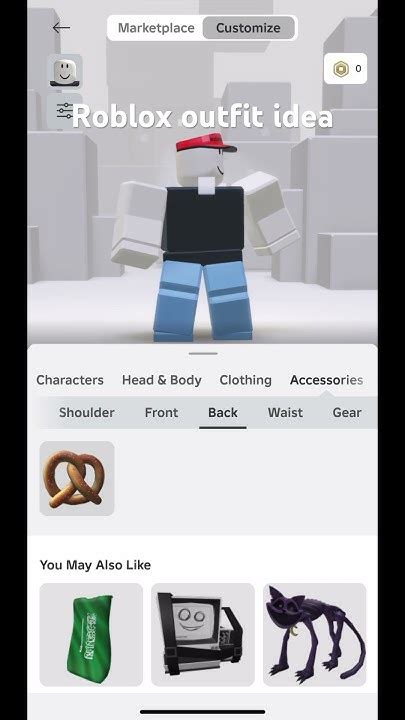Show Shoulder accessories
The height and width of the screenshot is (720, 405).
click(x=87, y=412)
